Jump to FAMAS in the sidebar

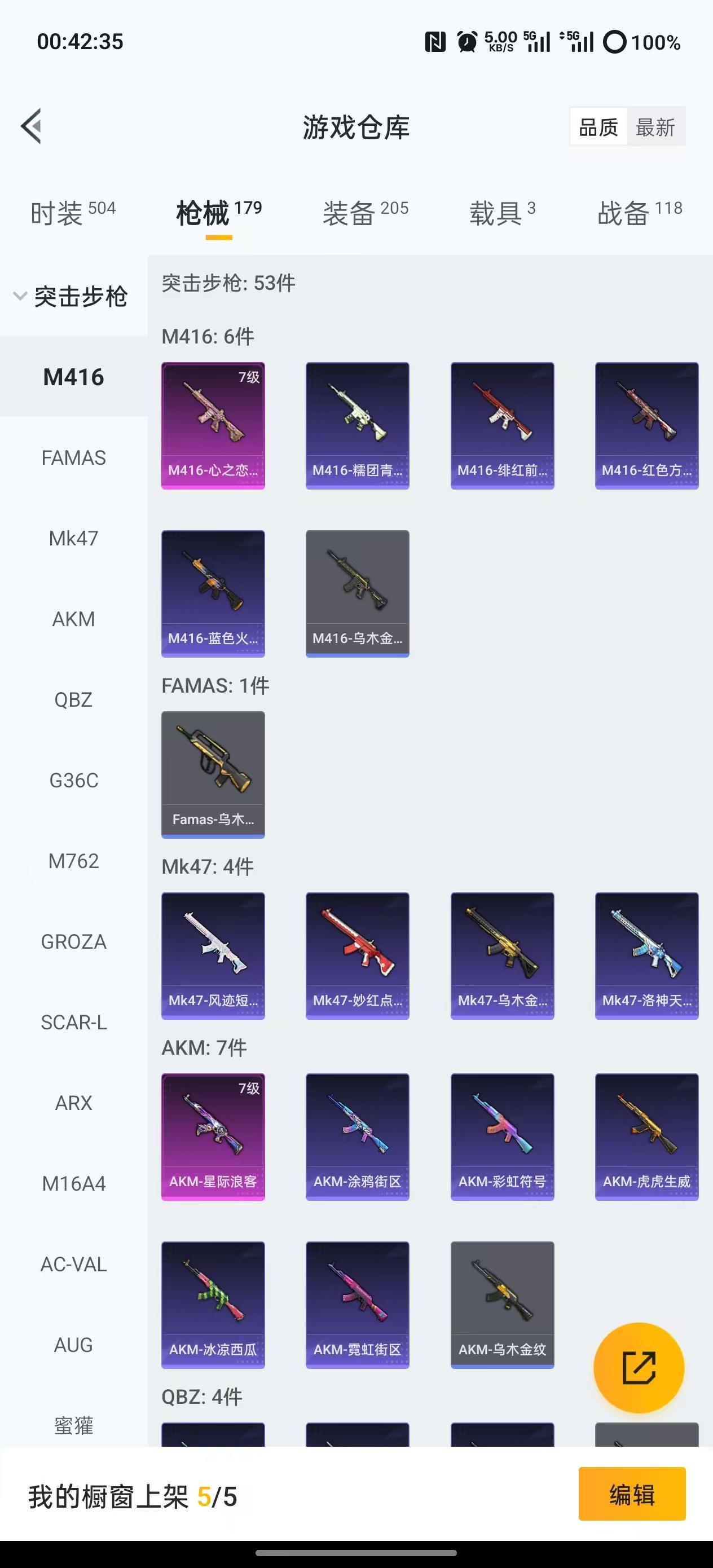click(74, 458)
